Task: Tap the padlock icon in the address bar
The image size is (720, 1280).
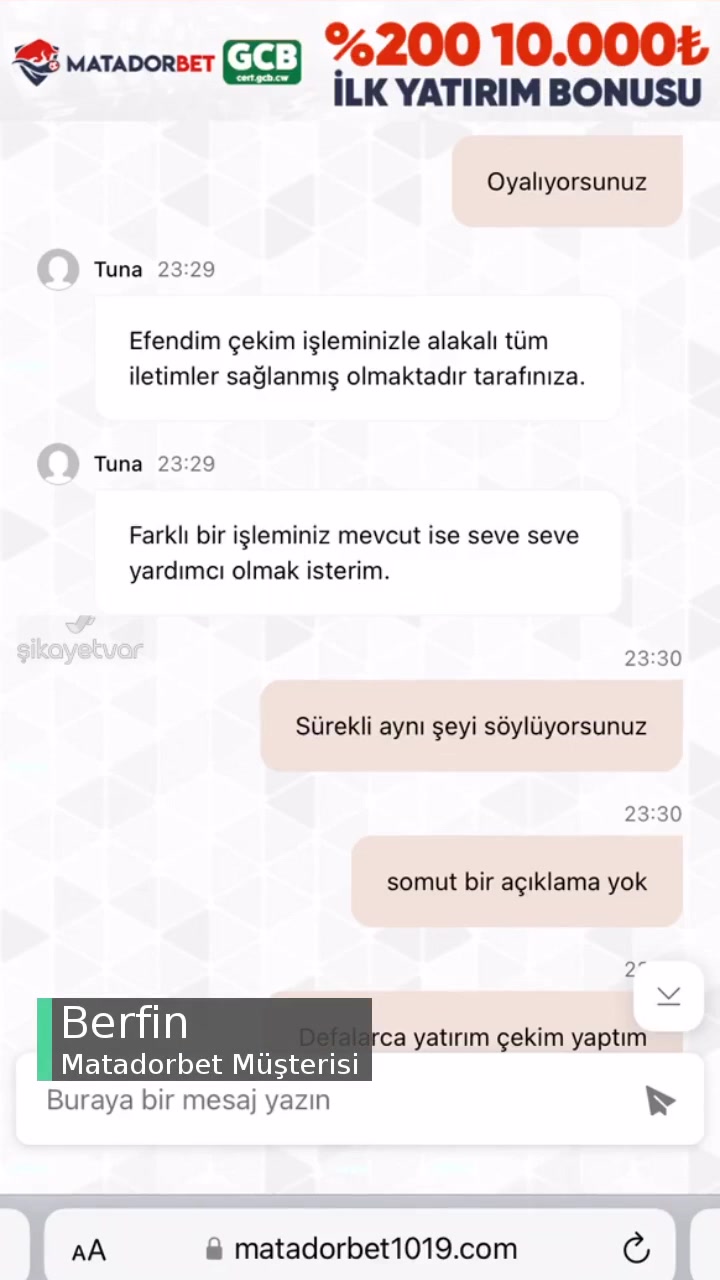Action: click(x=214, y=1248)
